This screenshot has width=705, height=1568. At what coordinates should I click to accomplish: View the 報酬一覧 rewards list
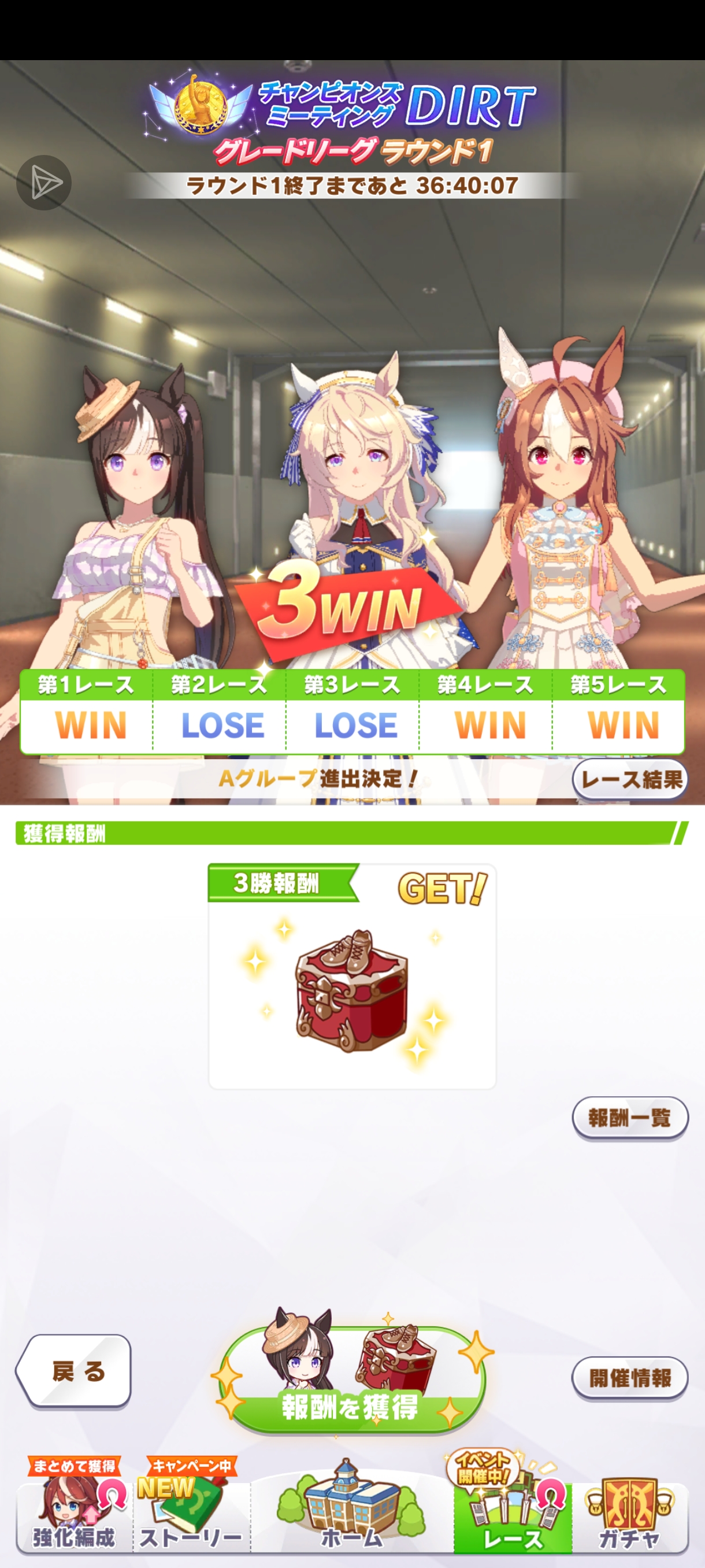tap(629, 1118)
